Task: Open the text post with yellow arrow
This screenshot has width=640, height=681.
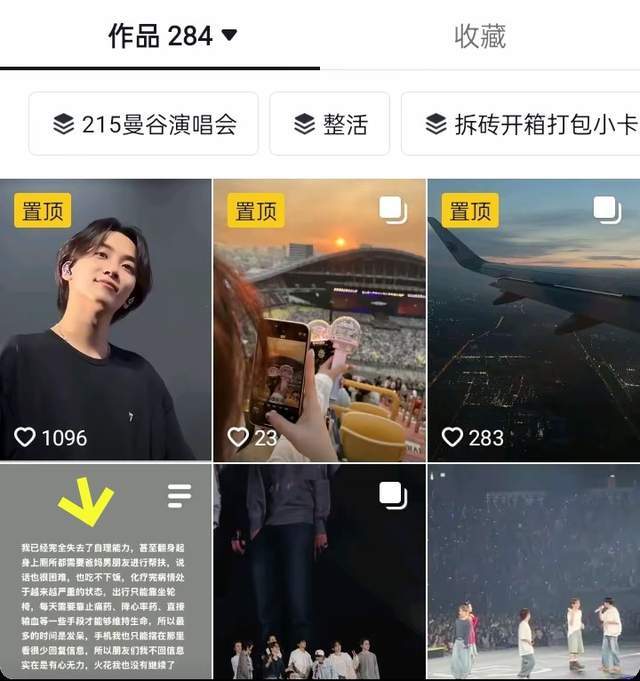Action: tap(106, 572)
